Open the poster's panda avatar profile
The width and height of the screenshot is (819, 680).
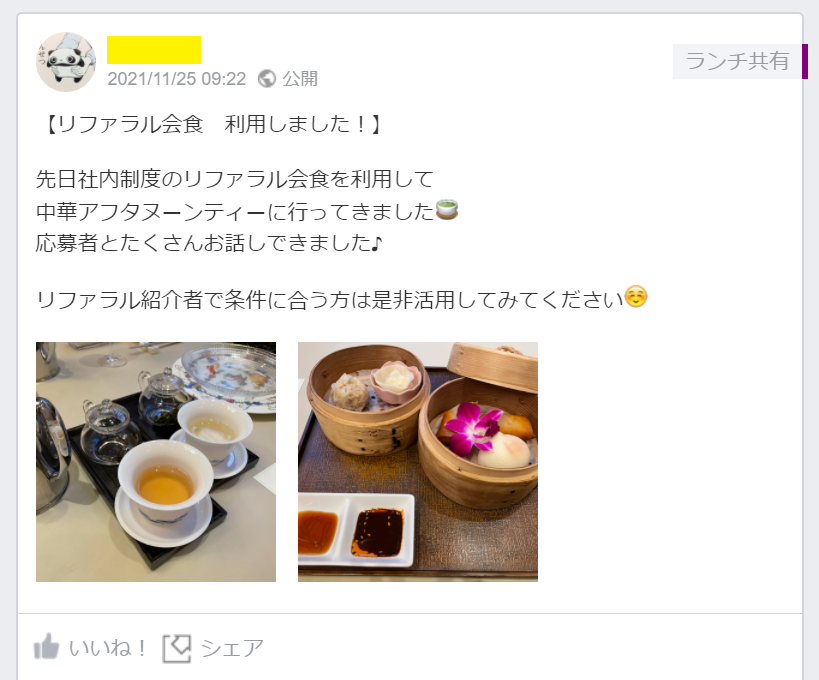click(66, 62)
